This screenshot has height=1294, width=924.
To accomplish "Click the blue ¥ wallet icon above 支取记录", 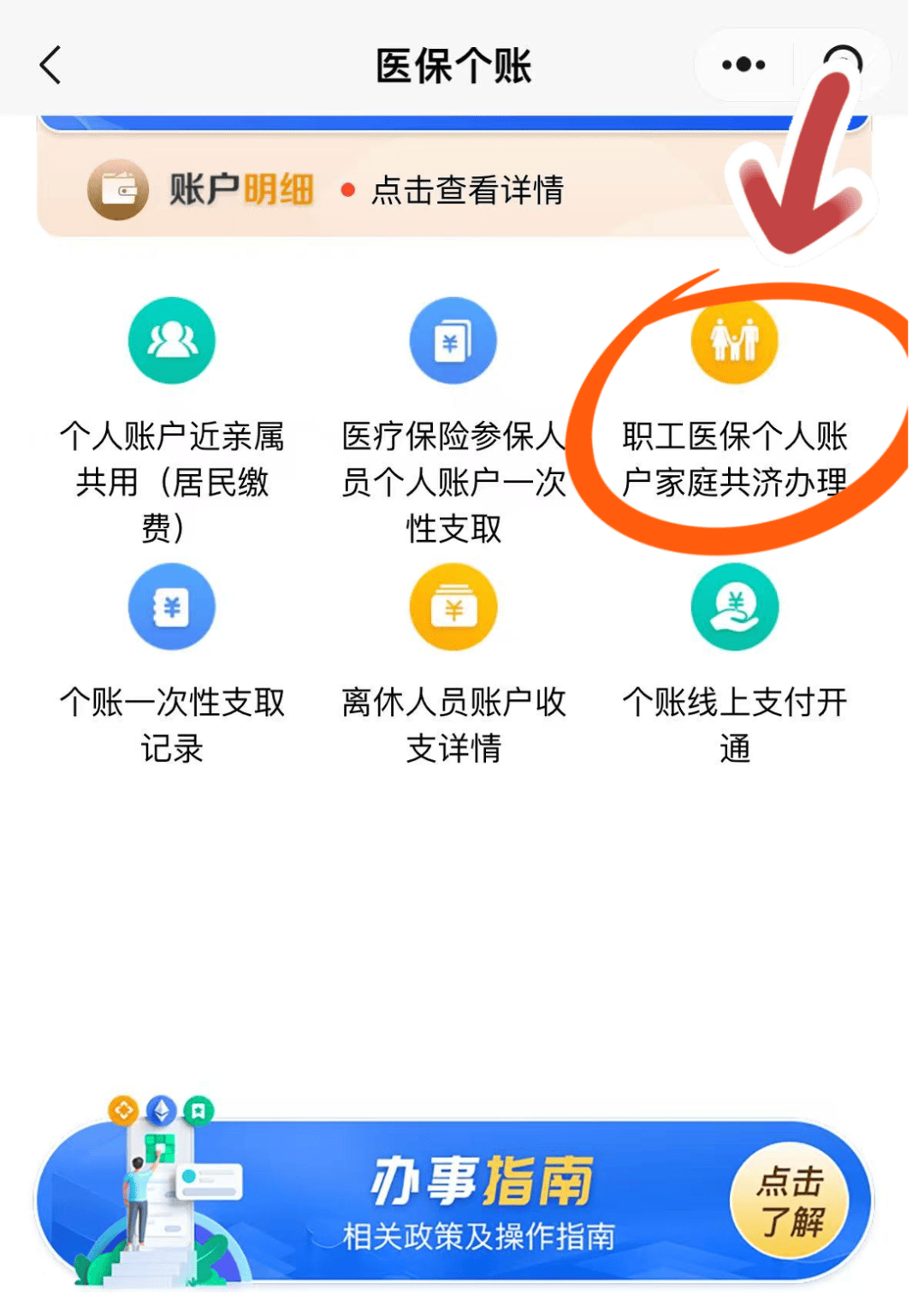I will 171,606.
